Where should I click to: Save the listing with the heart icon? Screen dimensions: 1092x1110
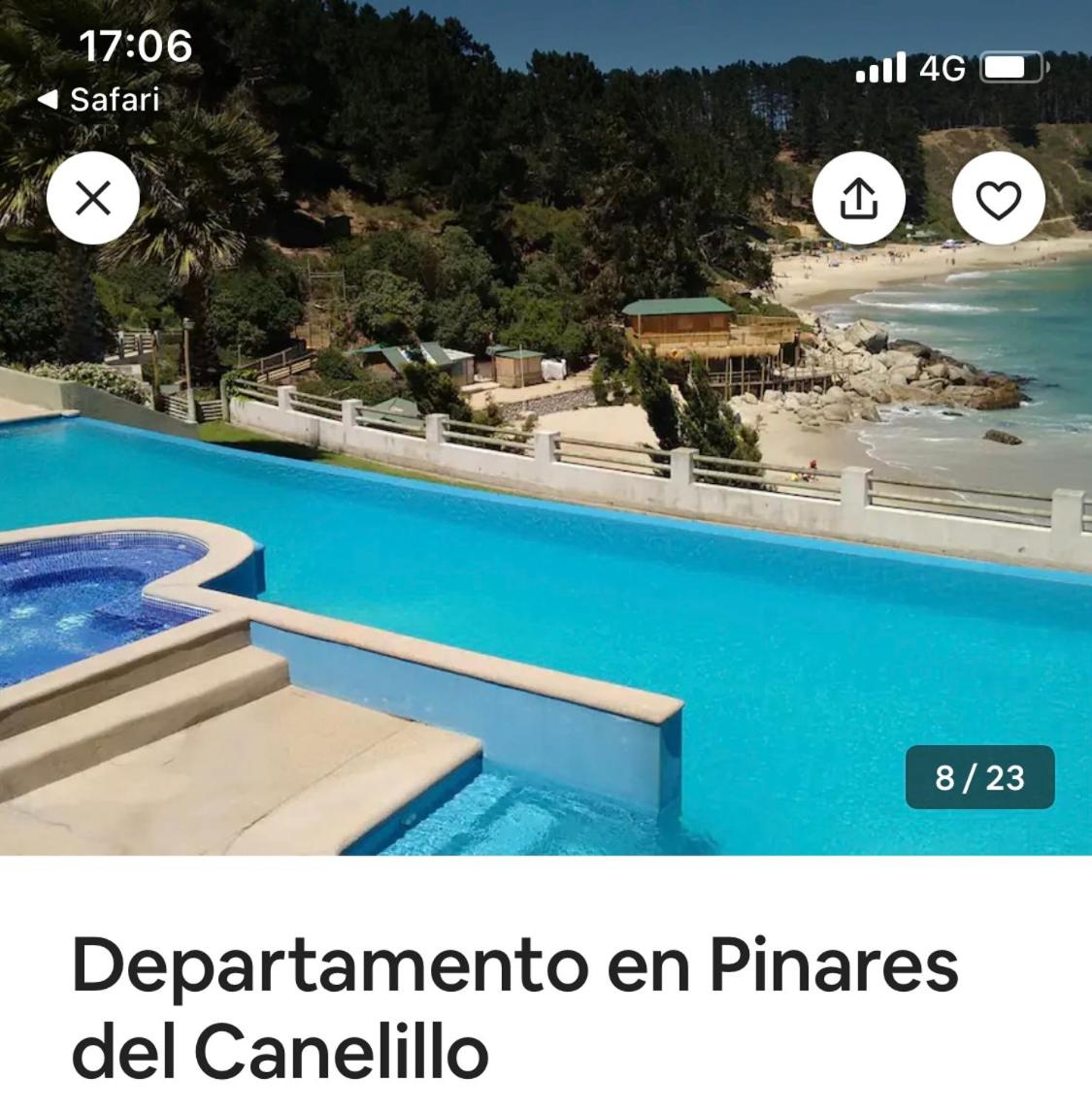998,199
